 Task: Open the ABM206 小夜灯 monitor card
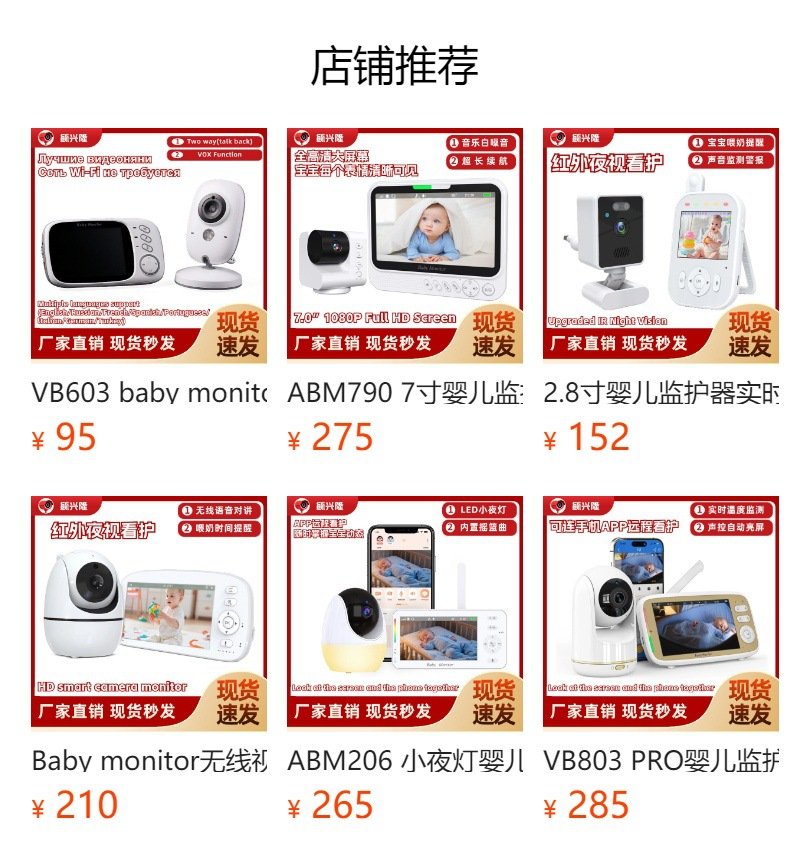[405, 612]
